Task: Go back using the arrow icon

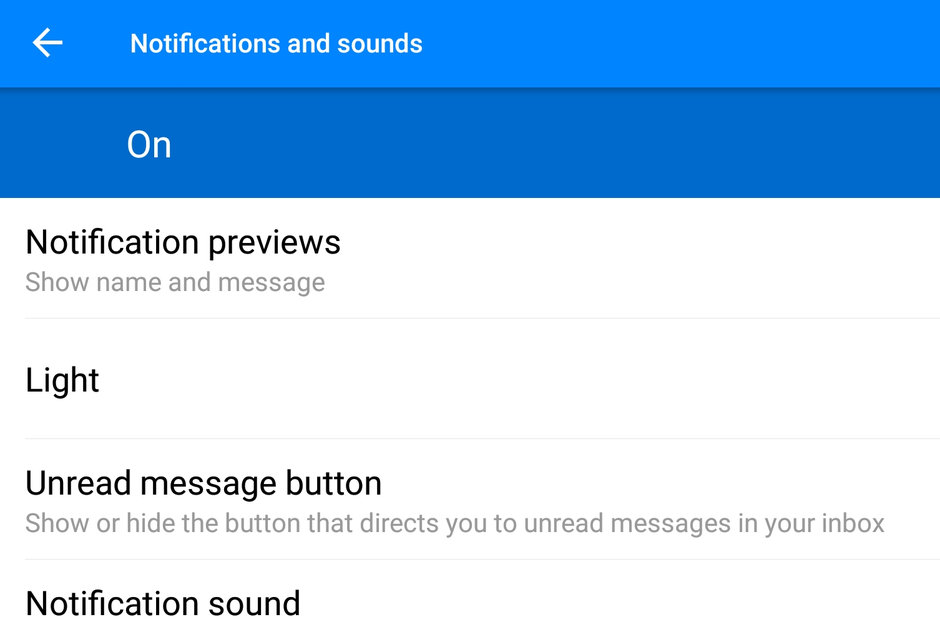Action: [x=47, y=43]
